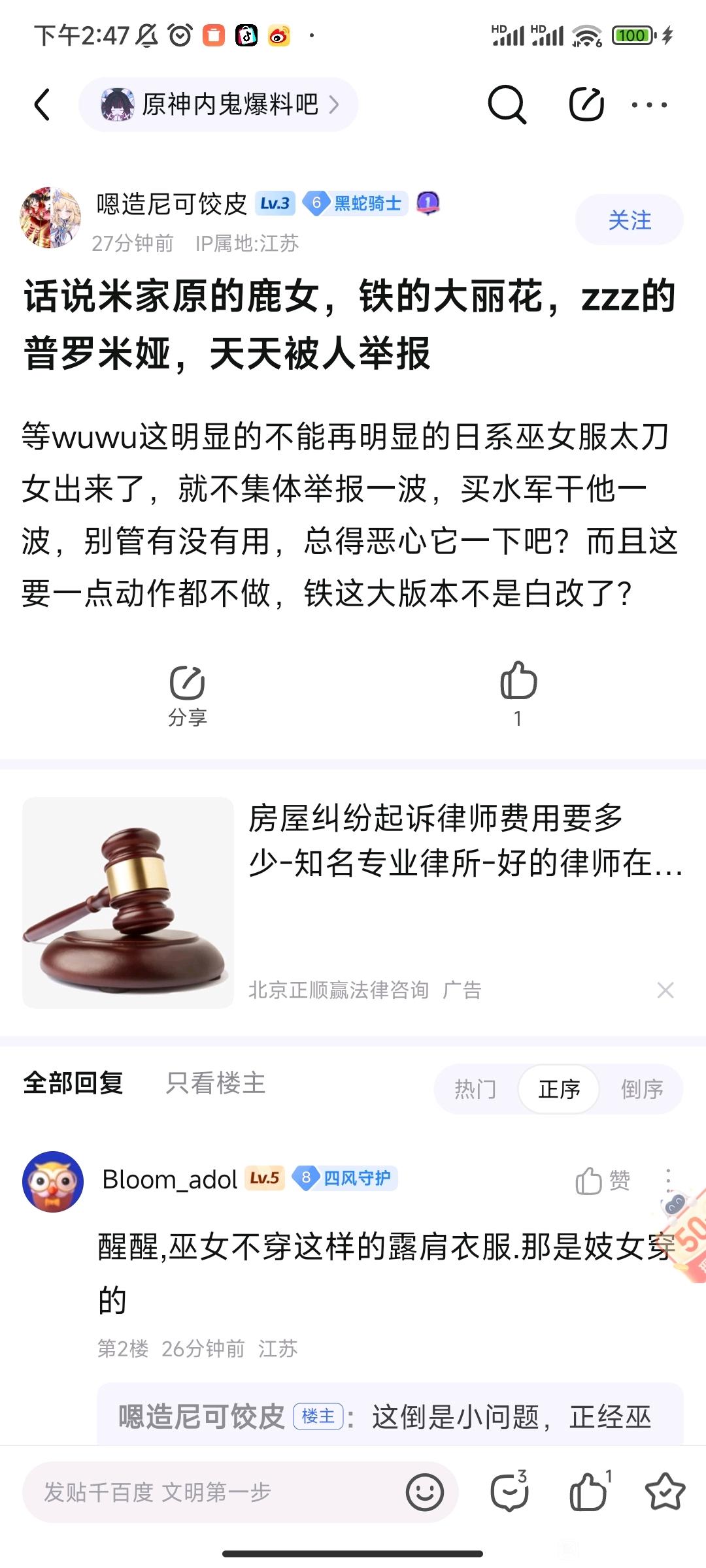Open search from the top bar
This screenshot has width=706, height=1568.
pyautogui.click(x=507, y=105)
